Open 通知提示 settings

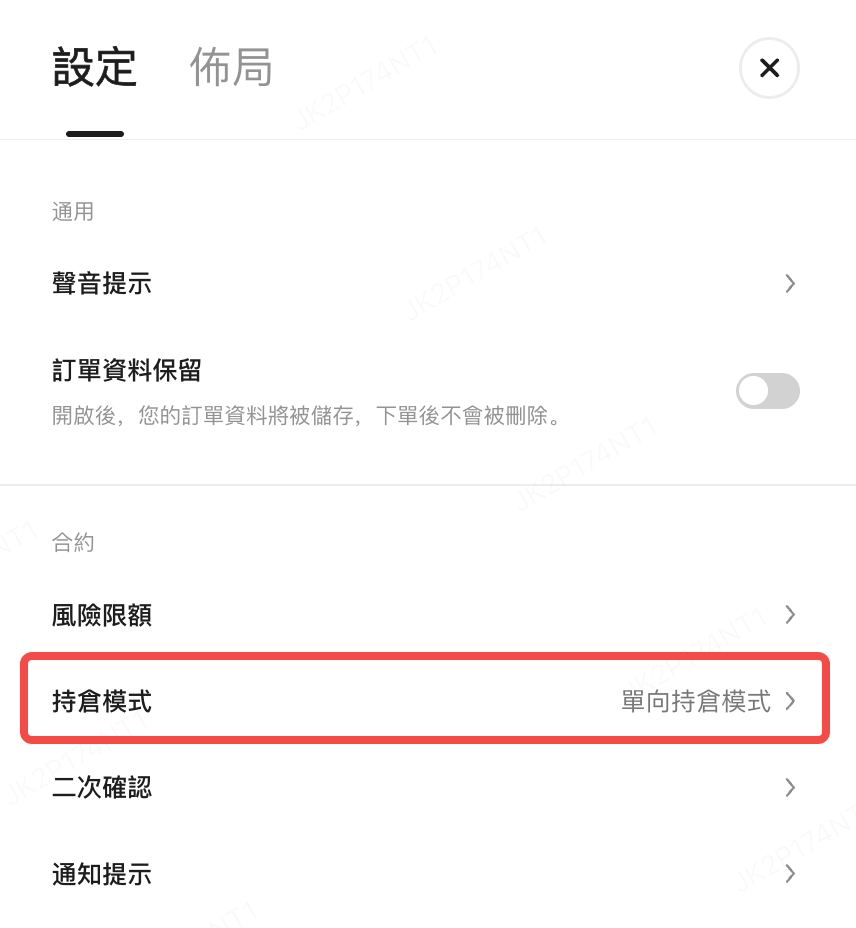[x=426, y=874]
